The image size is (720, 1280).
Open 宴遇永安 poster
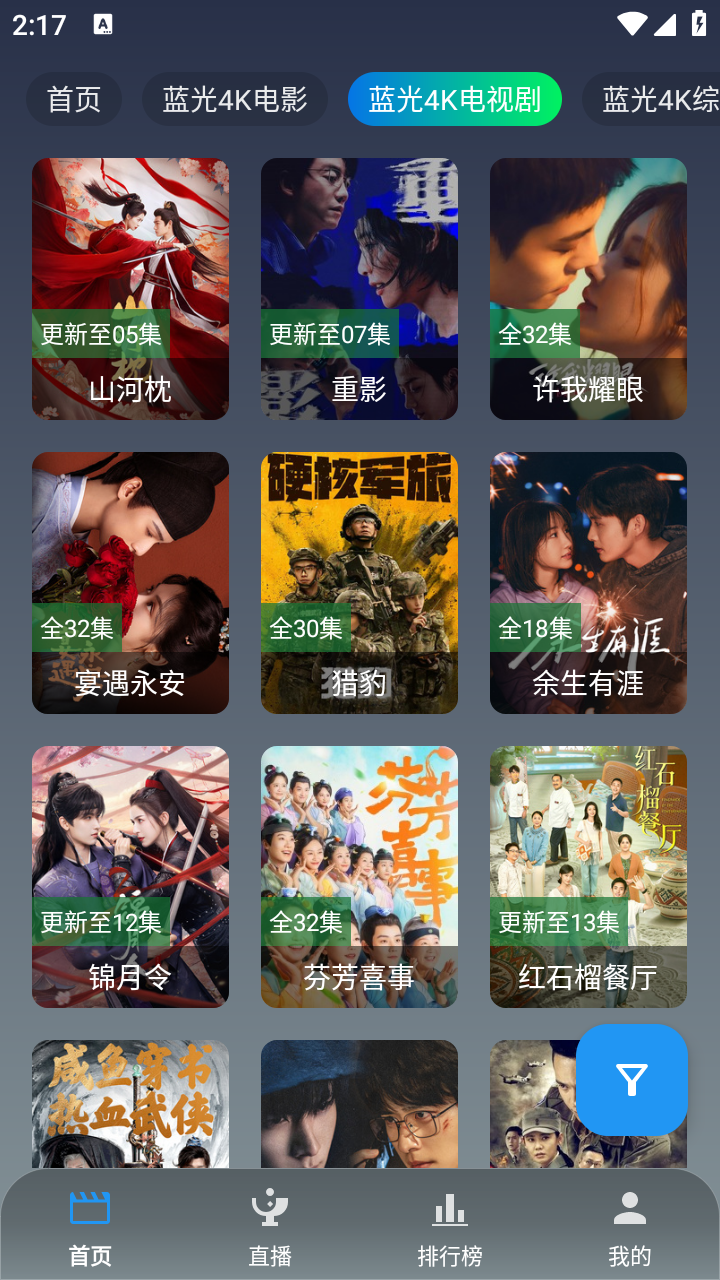click(130, 582)
